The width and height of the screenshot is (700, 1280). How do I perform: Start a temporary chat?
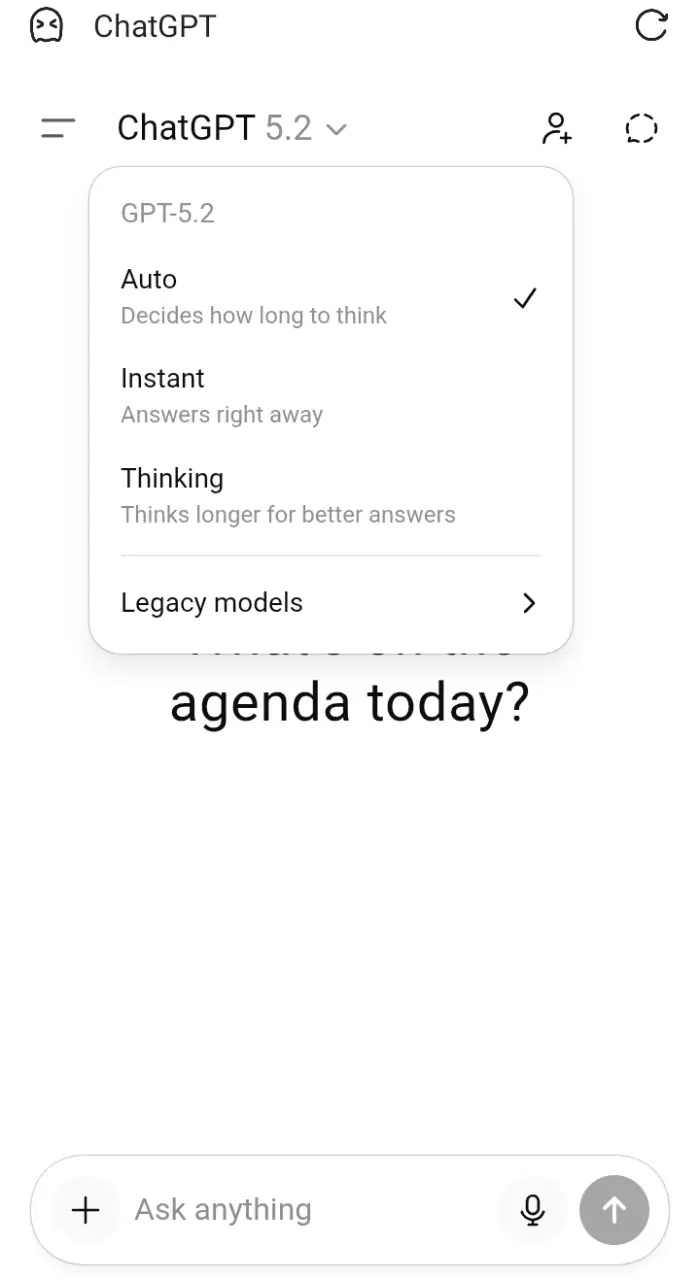641,128
